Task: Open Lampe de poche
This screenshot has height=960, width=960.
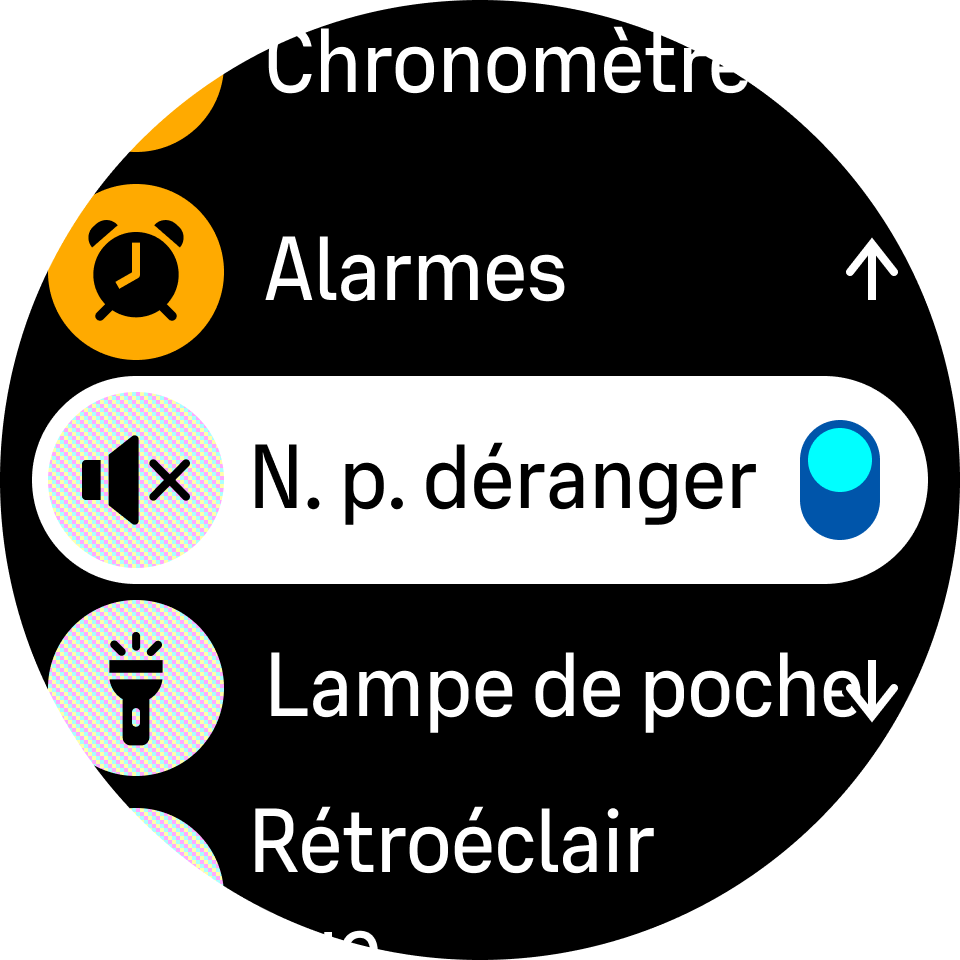Action: [550, 688]
